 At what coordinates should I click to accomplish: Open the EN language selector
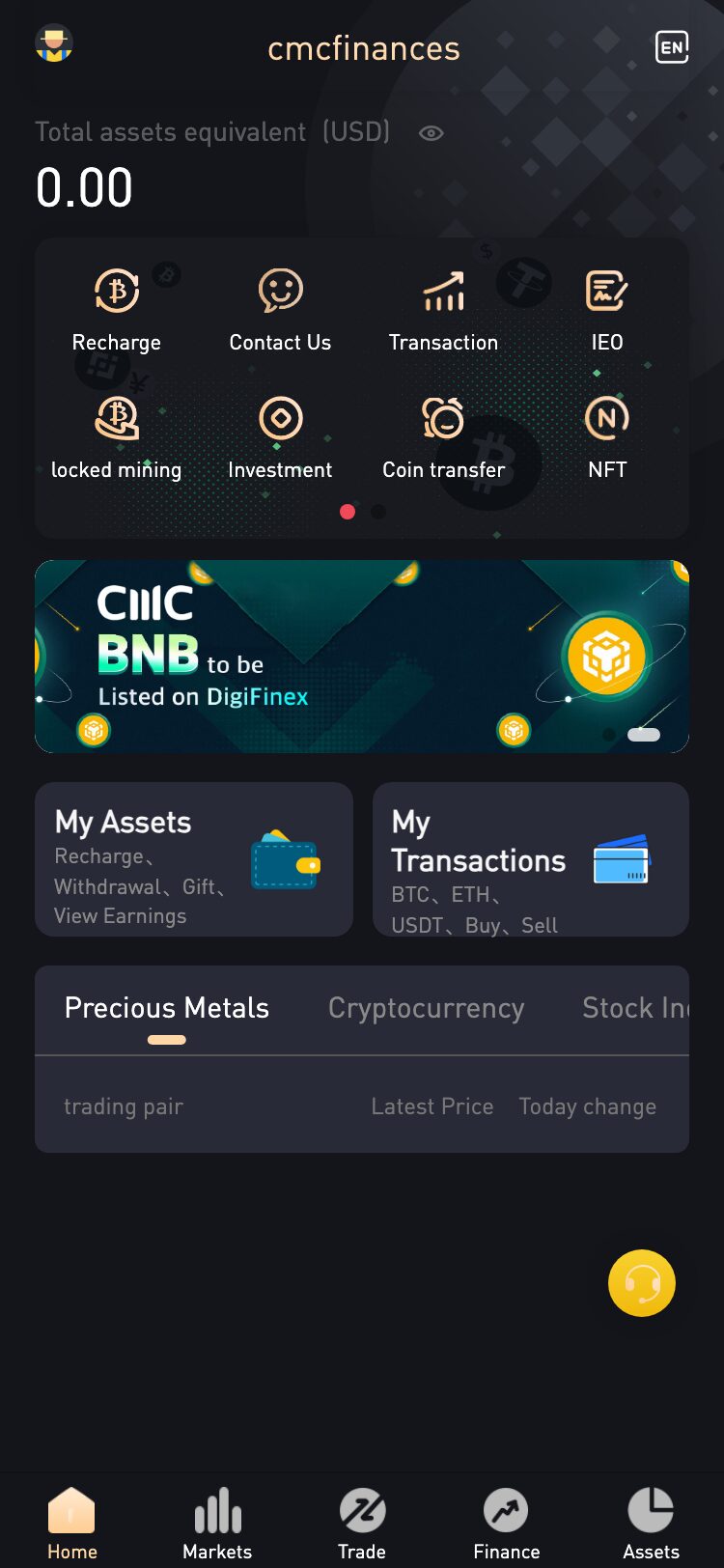673,46
